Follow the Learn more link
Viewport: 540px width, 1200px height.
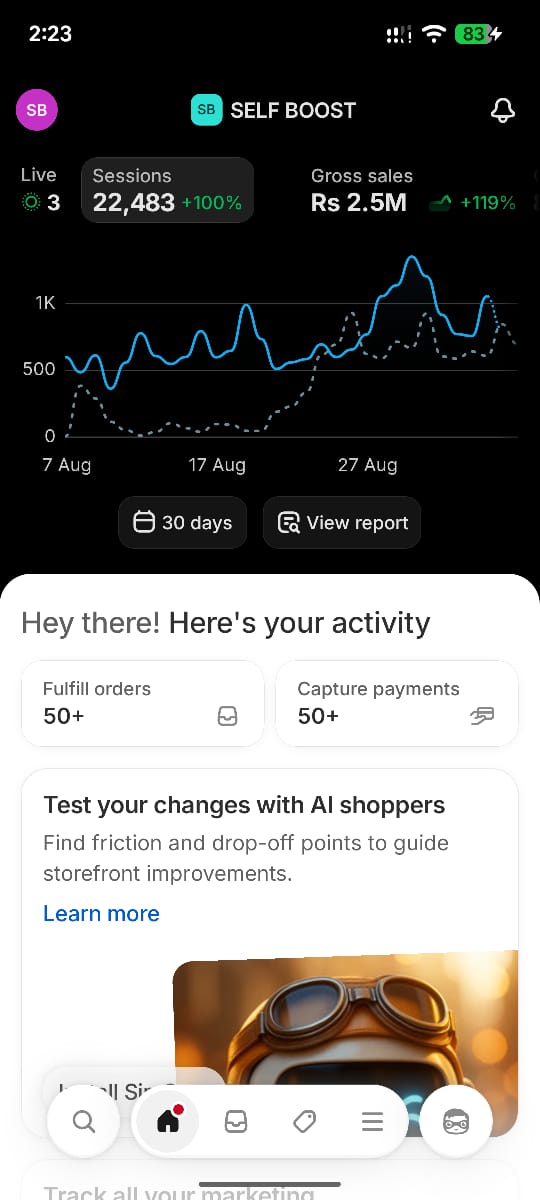click(x=101, y=913)
